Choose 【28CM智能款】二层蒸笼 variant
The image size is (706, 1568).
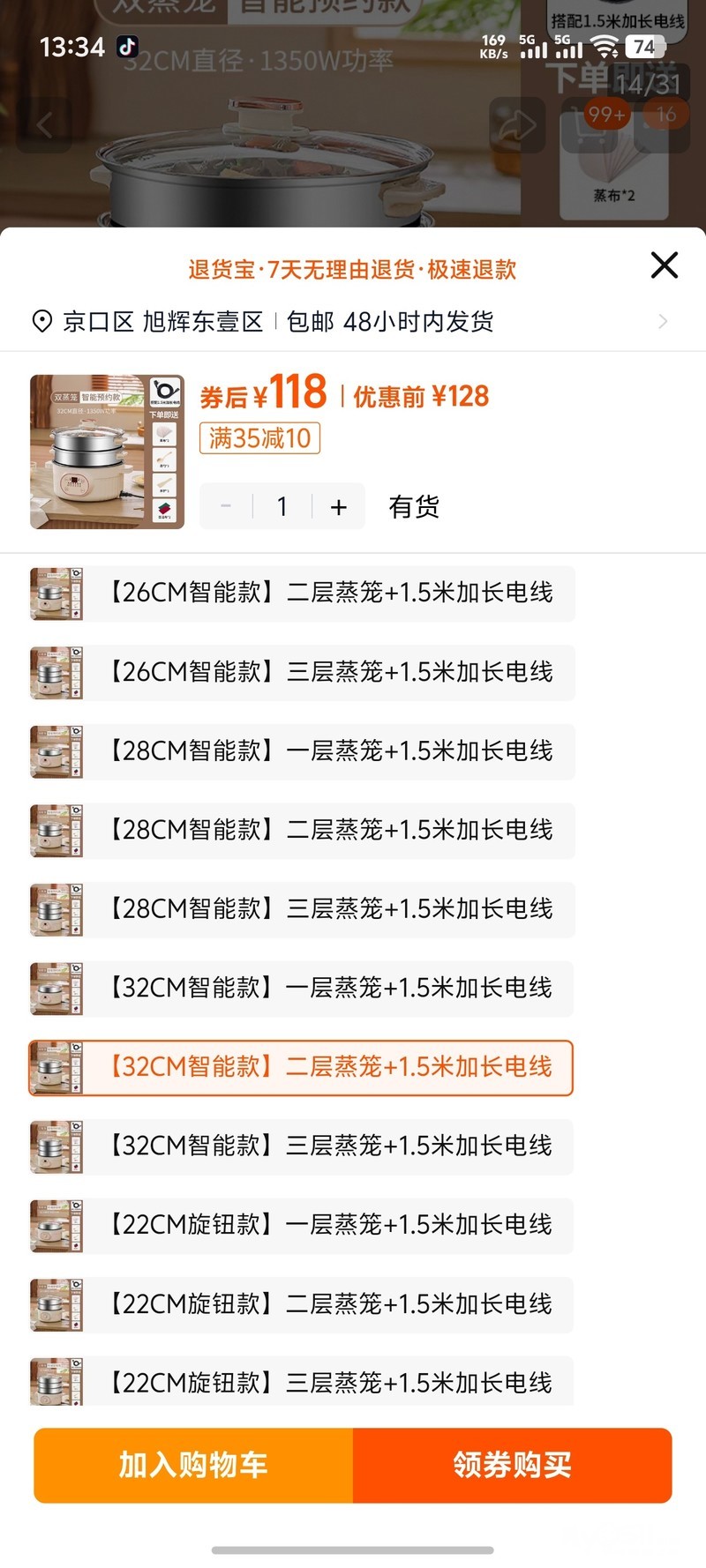302,831
